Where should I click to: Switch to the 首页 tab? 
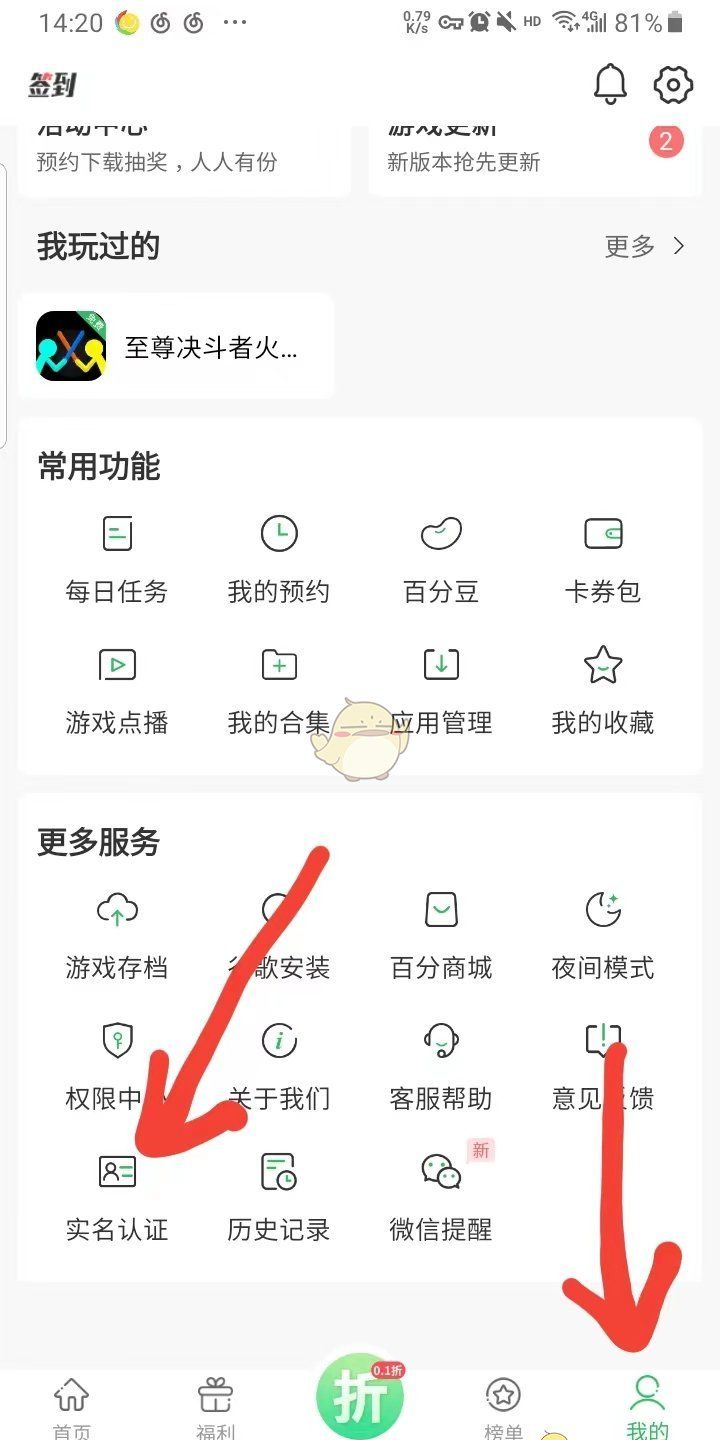point(72,1400)
